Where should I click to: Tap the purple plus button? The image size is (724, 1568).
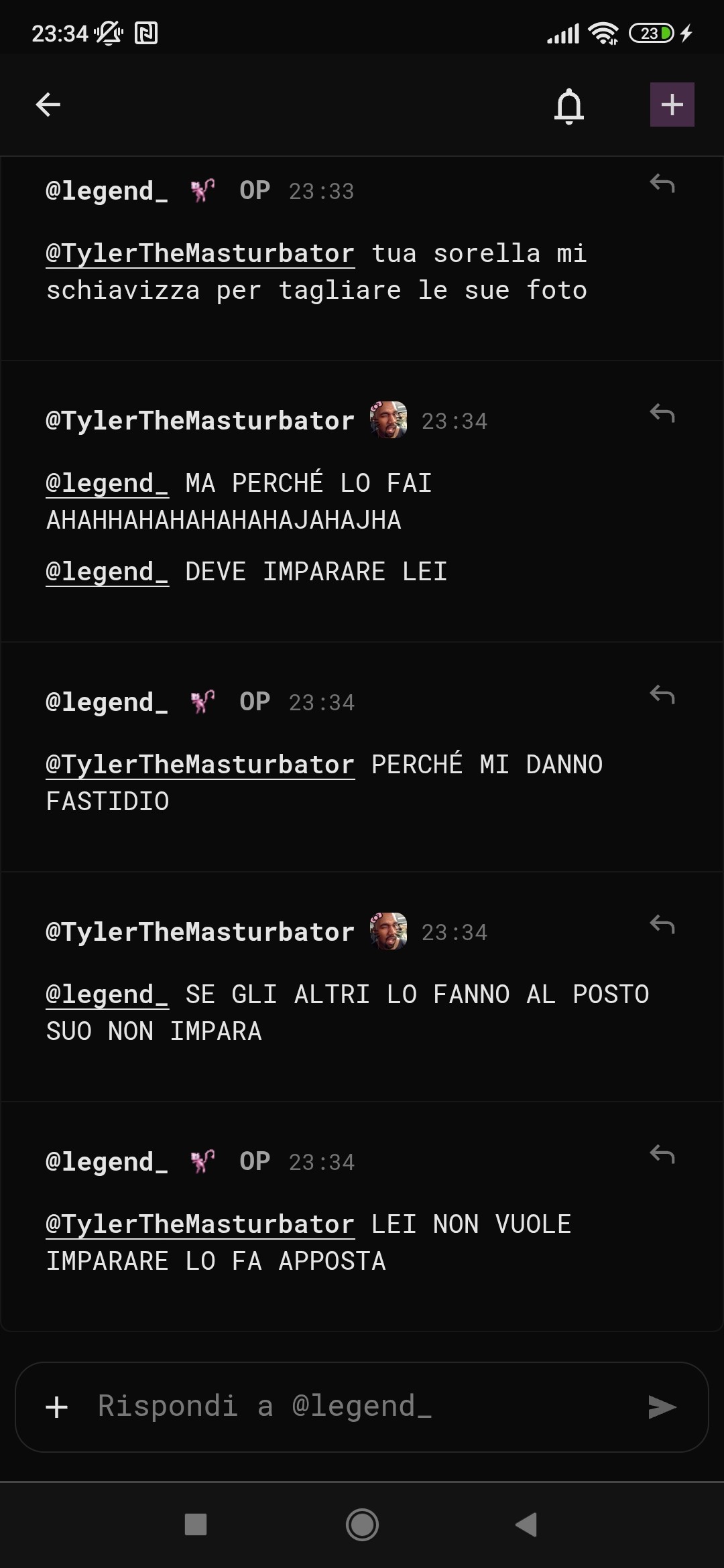[x=672, y=105]
